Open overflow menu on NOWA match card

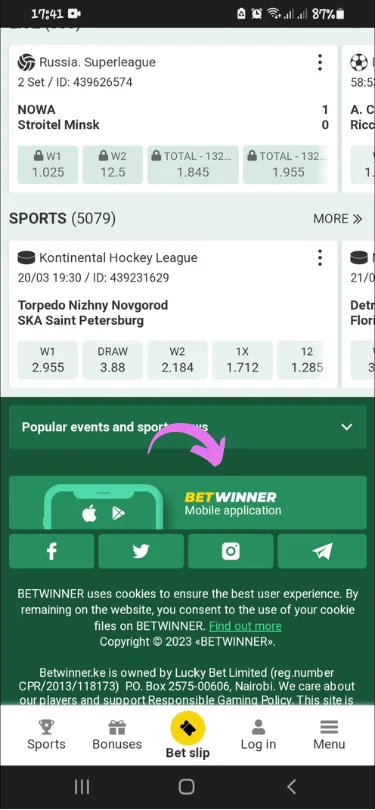[x=320, y=62]
